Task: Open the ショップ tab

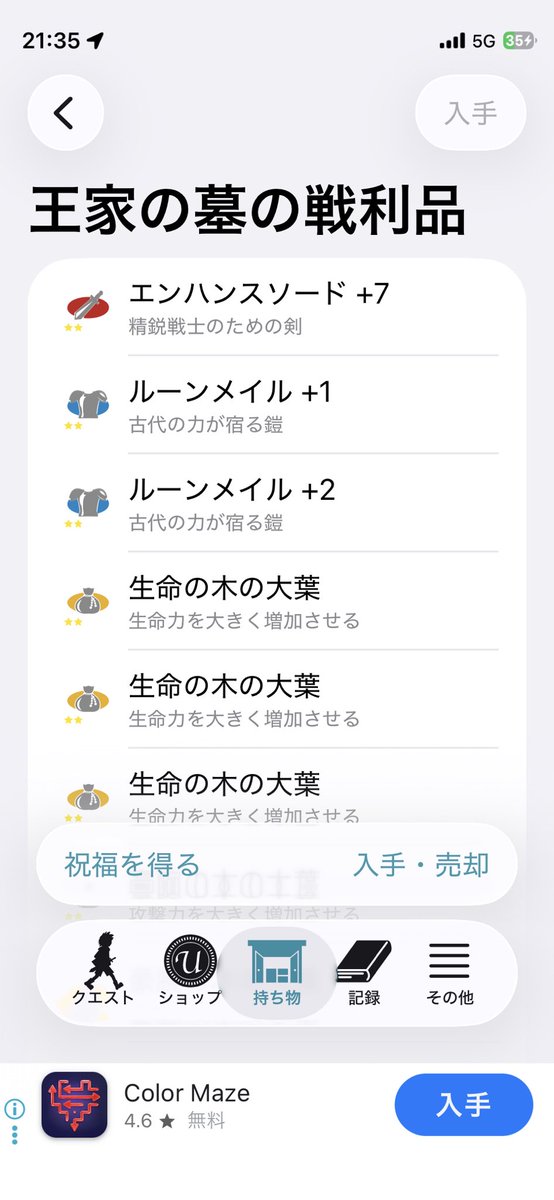Action: (189, 971)
